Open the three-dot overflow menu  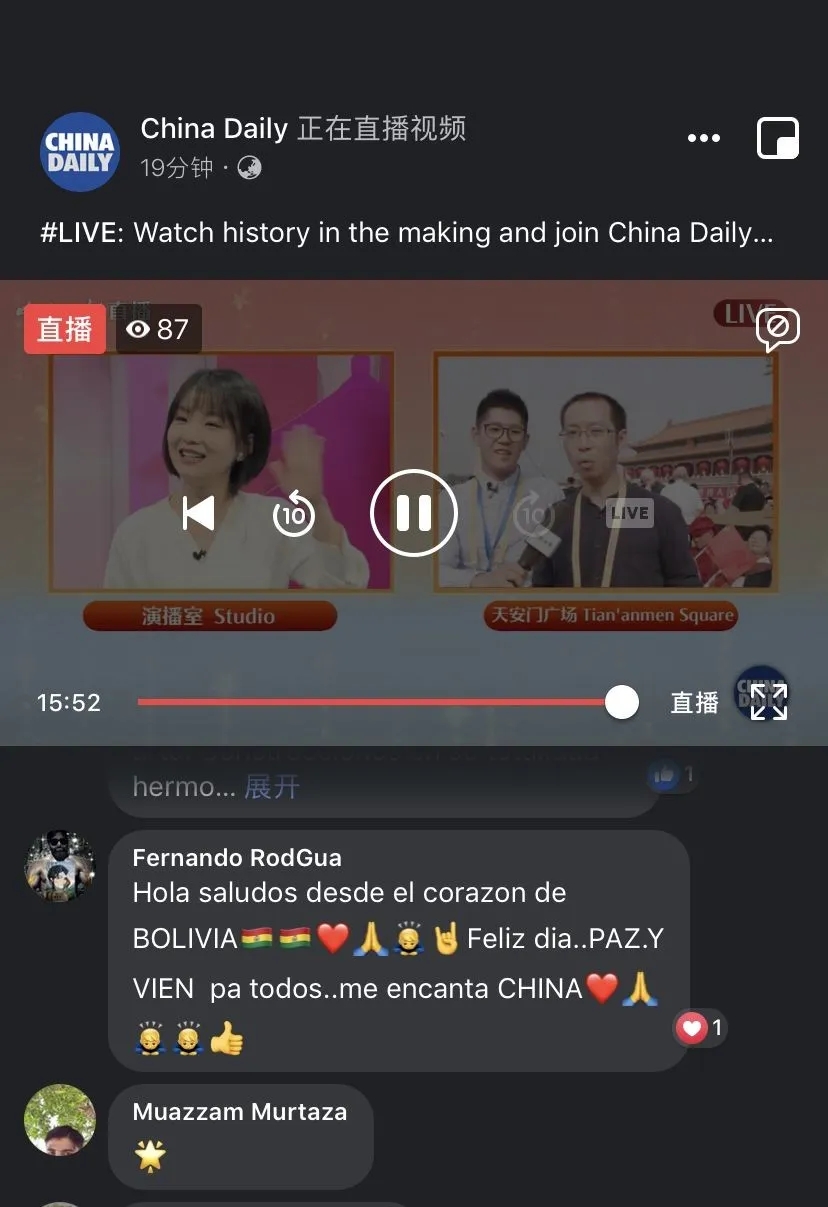point(704,139)
